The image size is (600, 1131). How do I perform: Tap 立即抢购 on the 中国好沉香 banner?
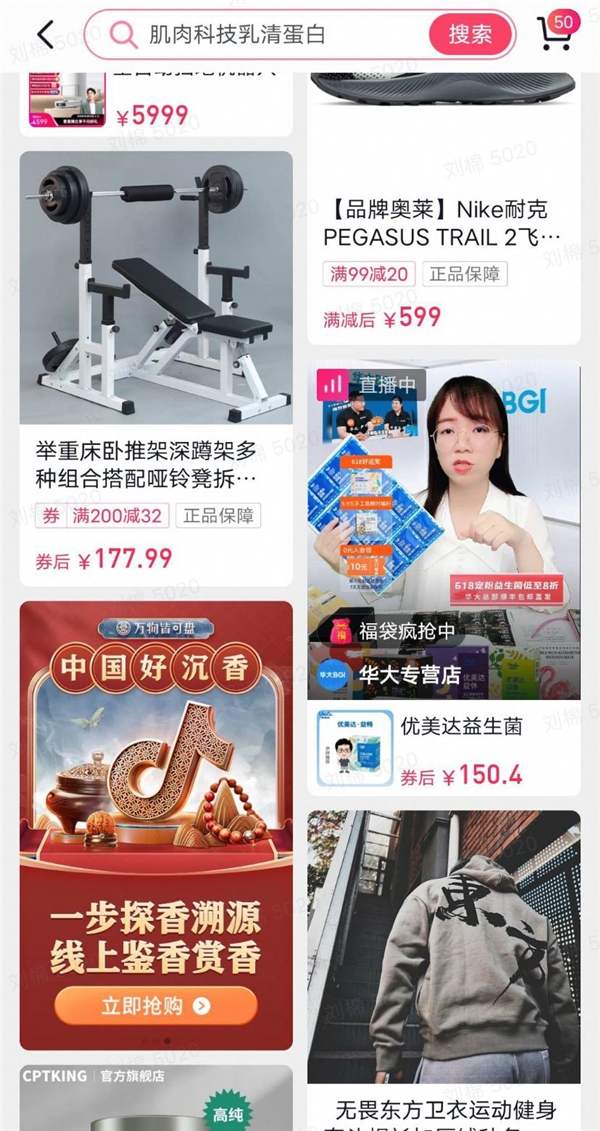tap(156, 1006)
